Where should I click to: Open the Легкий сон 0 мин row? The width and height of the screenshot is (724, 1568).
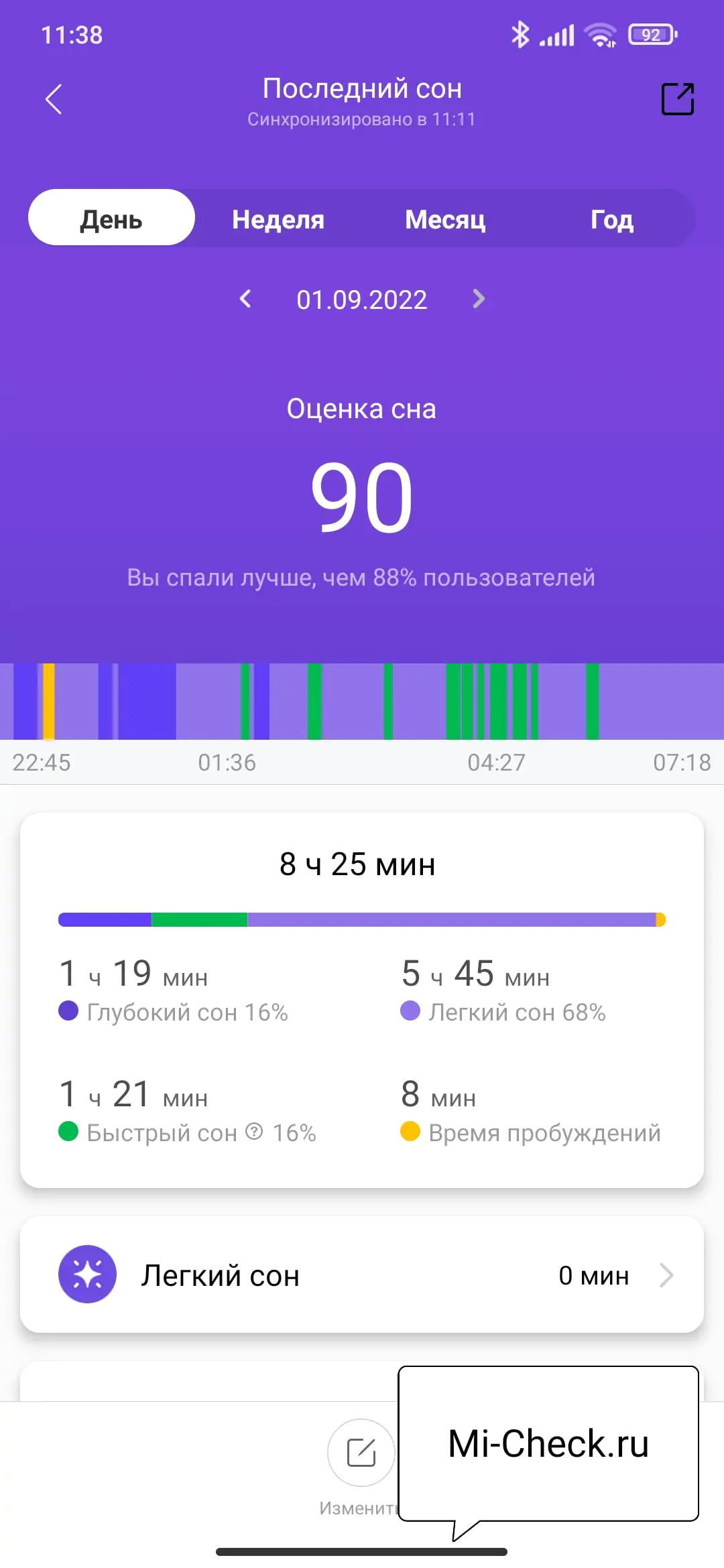click(x=362, y=1275)
